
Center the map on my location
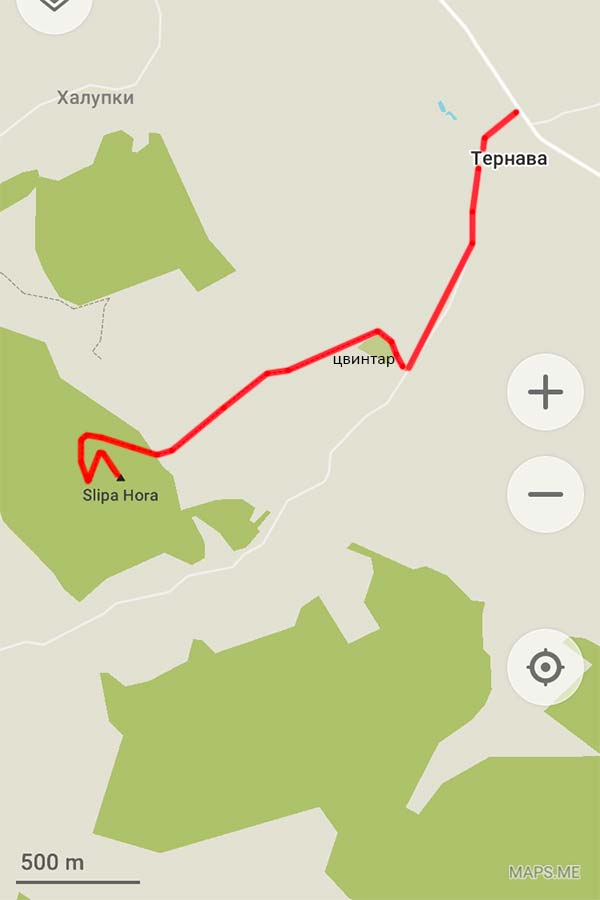tap(545, 667)
